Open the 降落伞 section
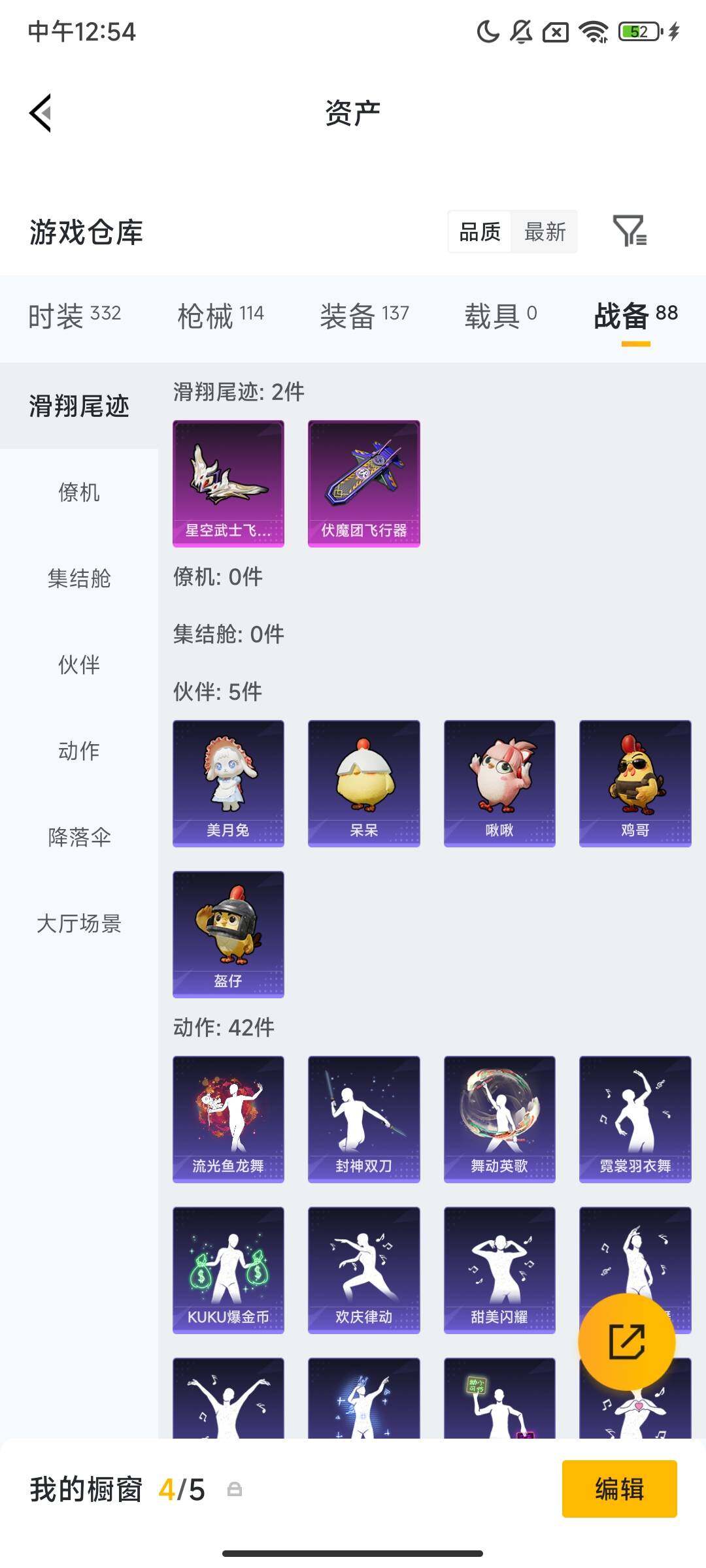706x1568 pixels. tap(80, 838)
